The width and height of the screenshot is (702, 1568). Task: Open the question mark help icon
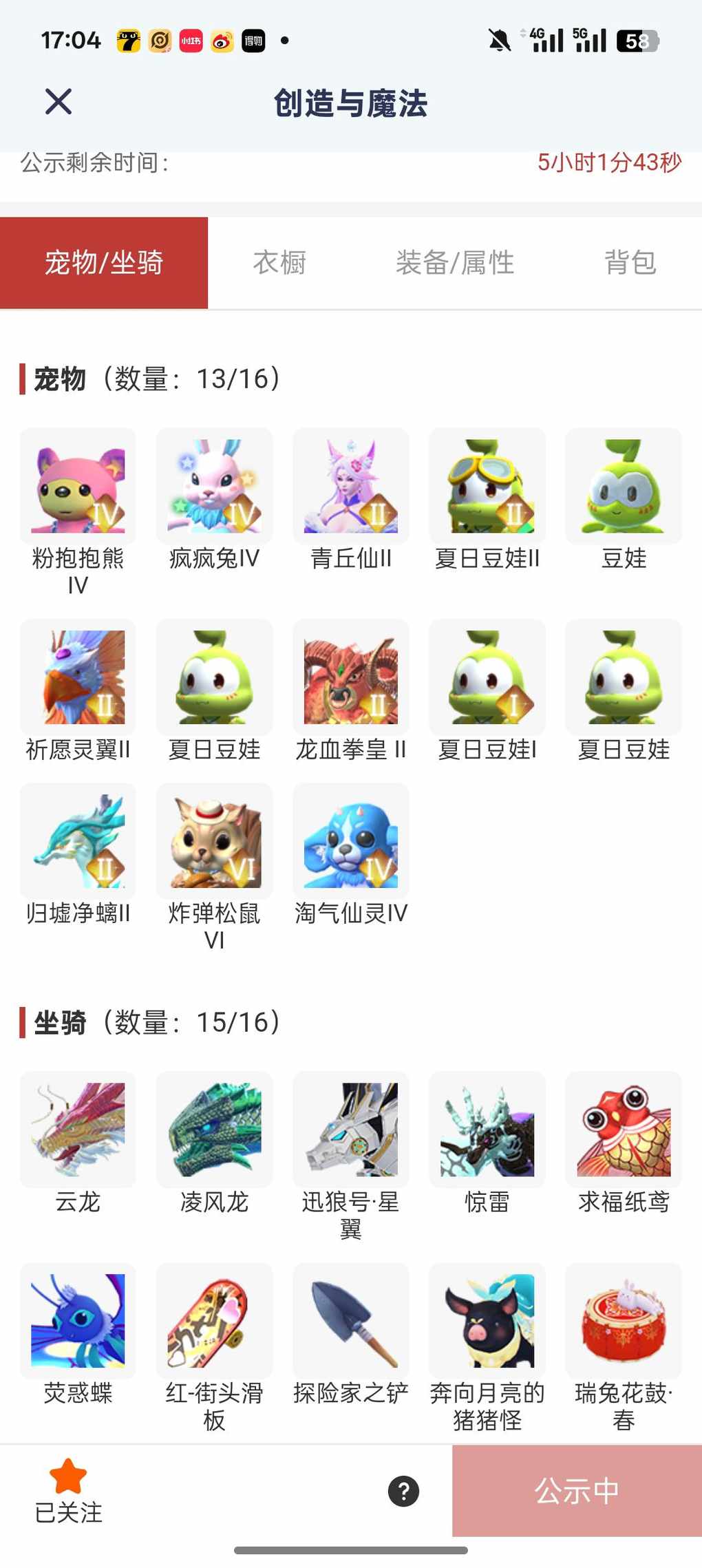403,1491
